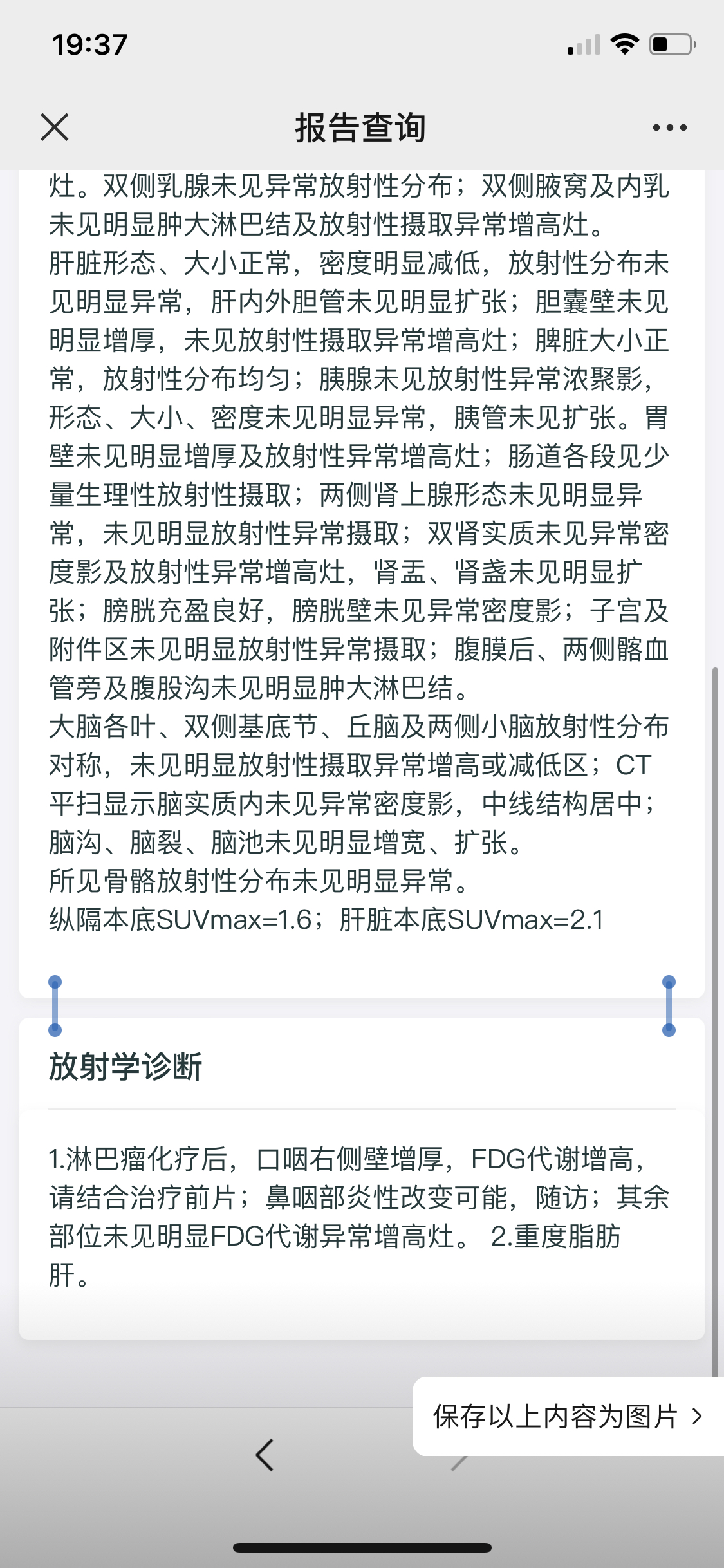Go back using the bottom back arrow
This screenshot has width=724, height=1568.
(x=265, y=1455)
